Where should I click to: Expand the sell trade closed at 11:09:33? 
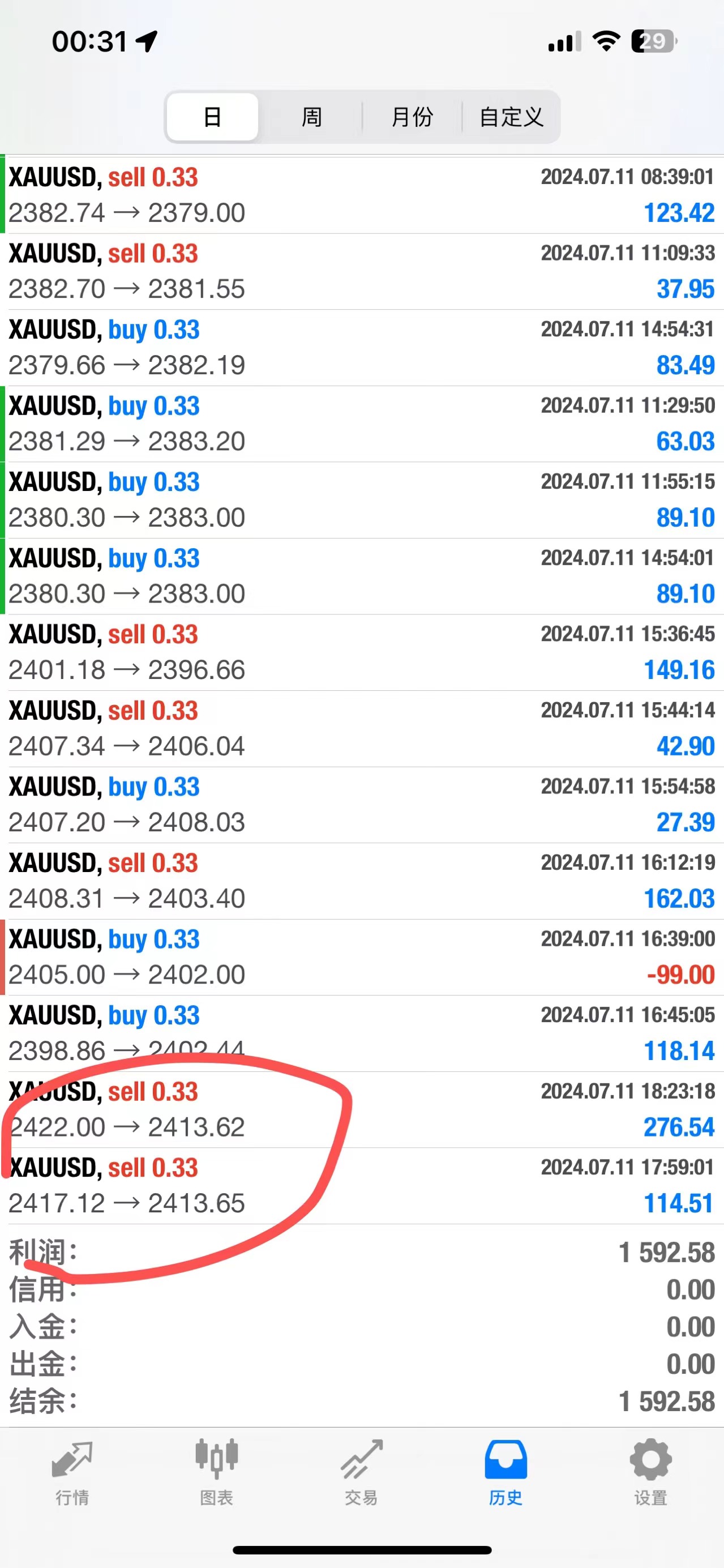362,271
